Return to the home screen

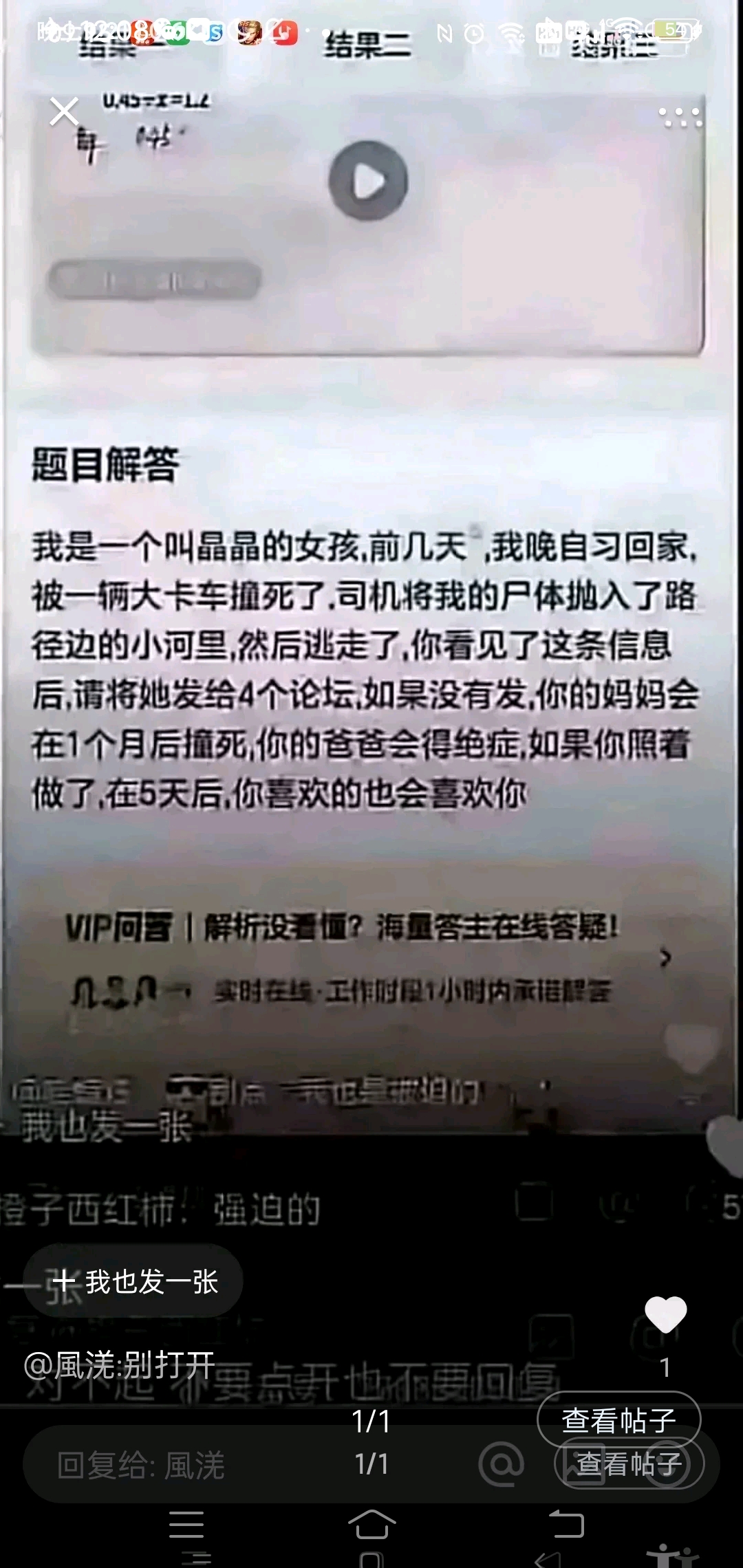pyautogui.click(x=371, y=1524)
